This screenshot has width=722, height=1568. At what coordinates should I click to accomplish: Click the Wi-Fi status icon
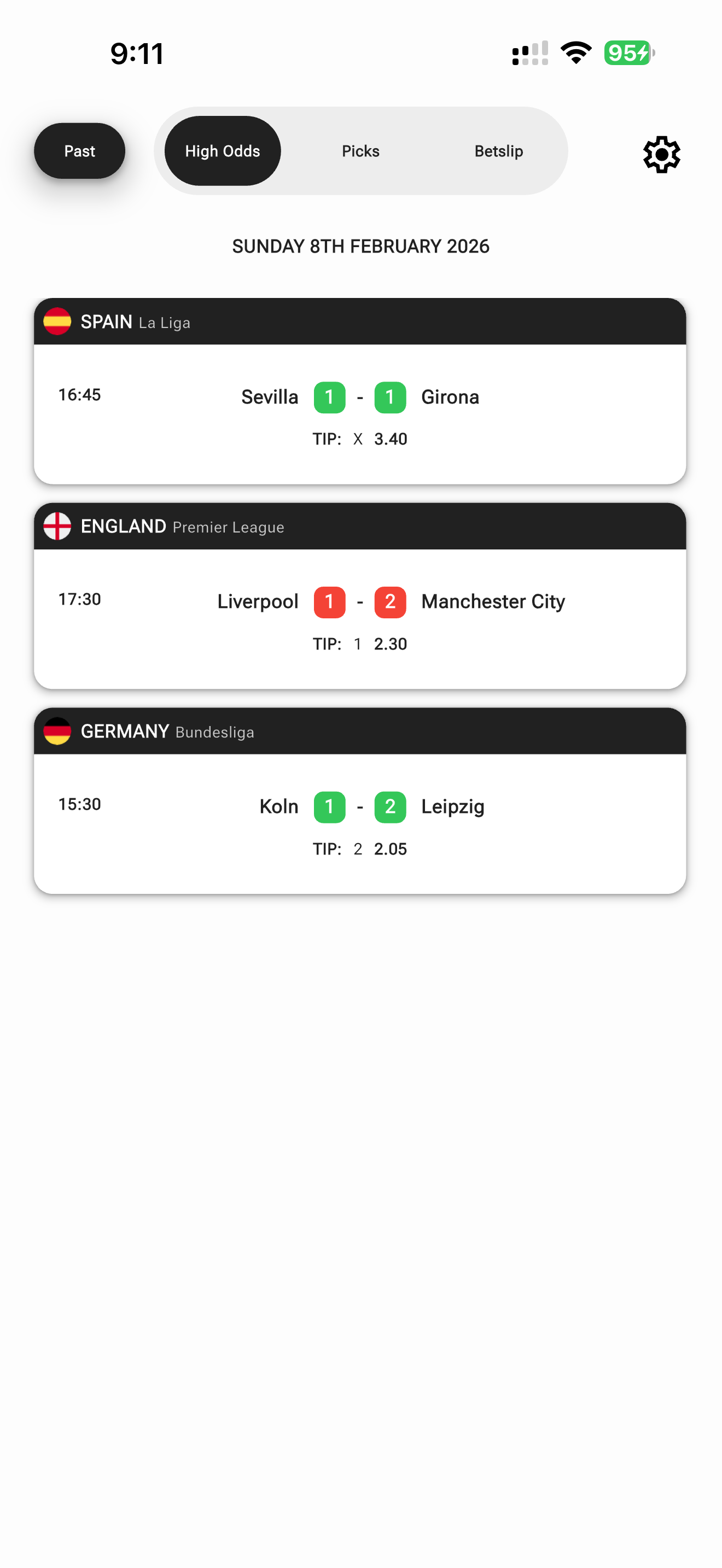(x=575, y=52)
